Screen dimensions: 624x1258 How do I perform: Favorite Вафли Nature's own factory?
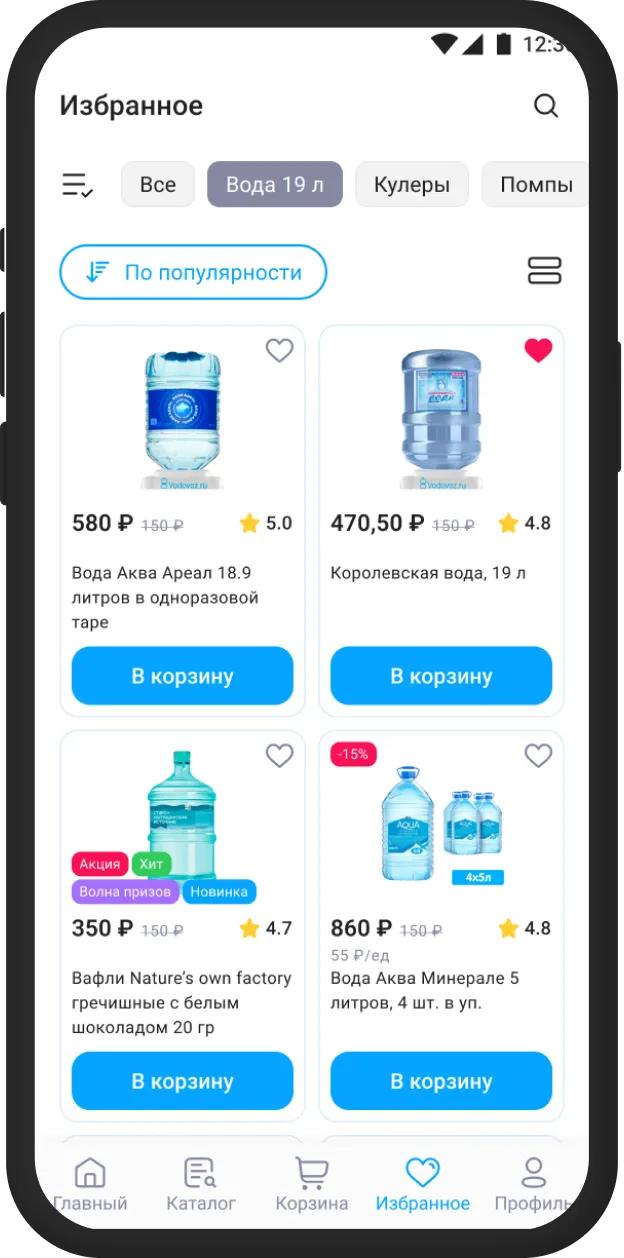point(279,756)
